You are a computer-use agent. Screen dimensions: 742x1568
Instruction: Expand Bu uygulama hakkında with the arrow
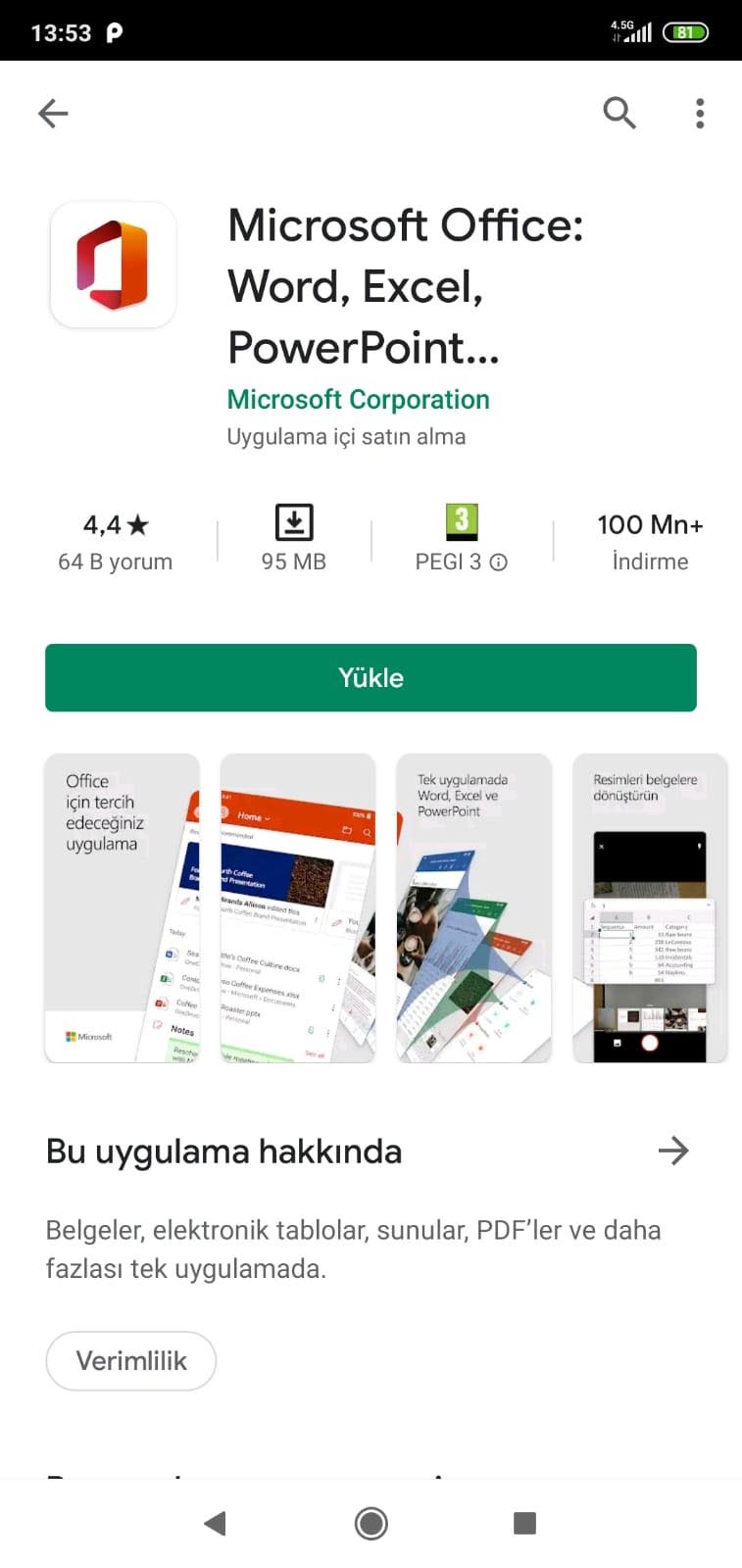point(673,1151)
